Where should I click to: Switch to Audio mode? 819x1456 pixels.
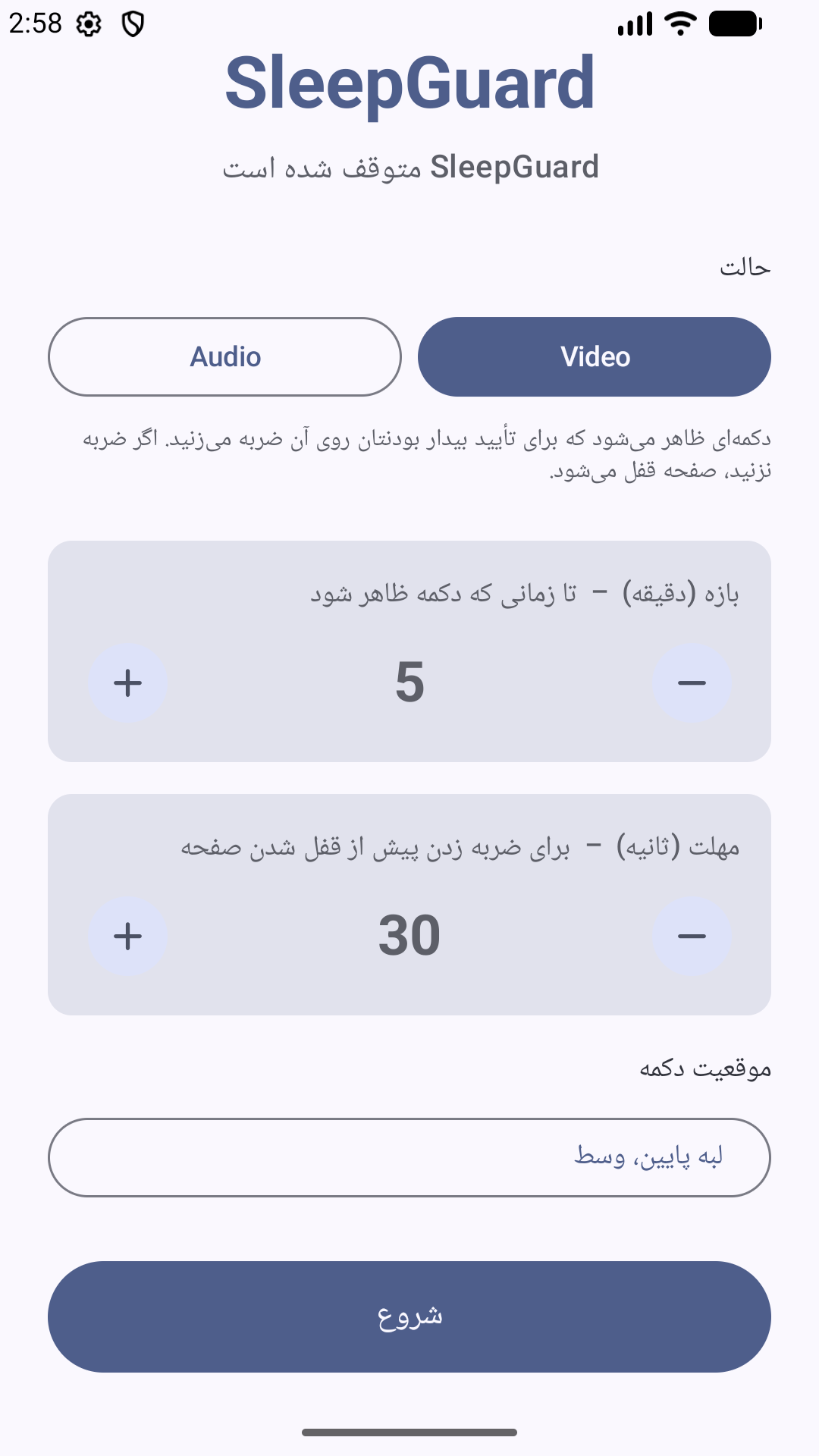tap(224, 356)
